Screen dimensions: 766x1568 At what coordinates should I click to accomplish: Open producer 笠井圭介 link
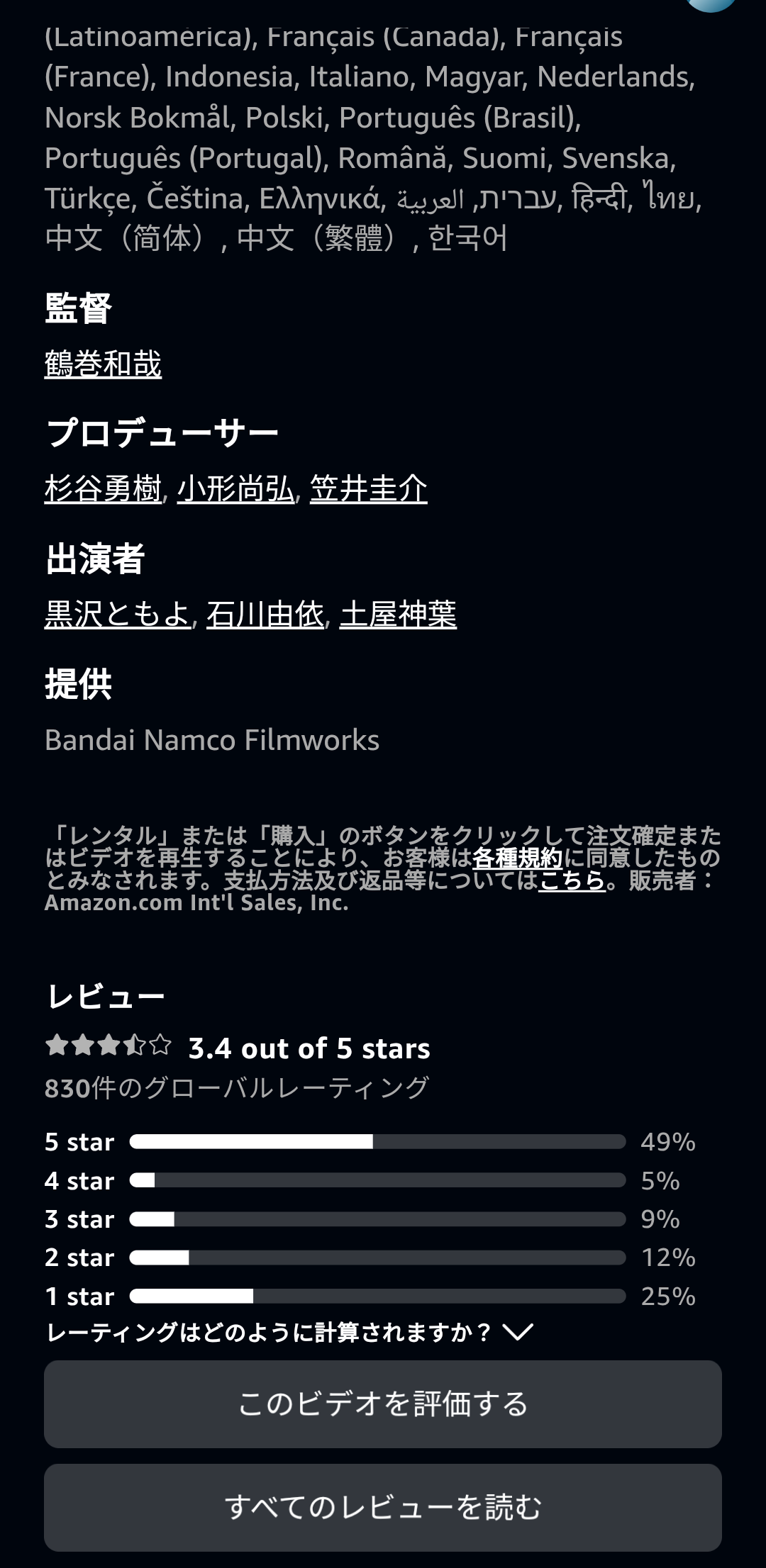click(369, 489)
